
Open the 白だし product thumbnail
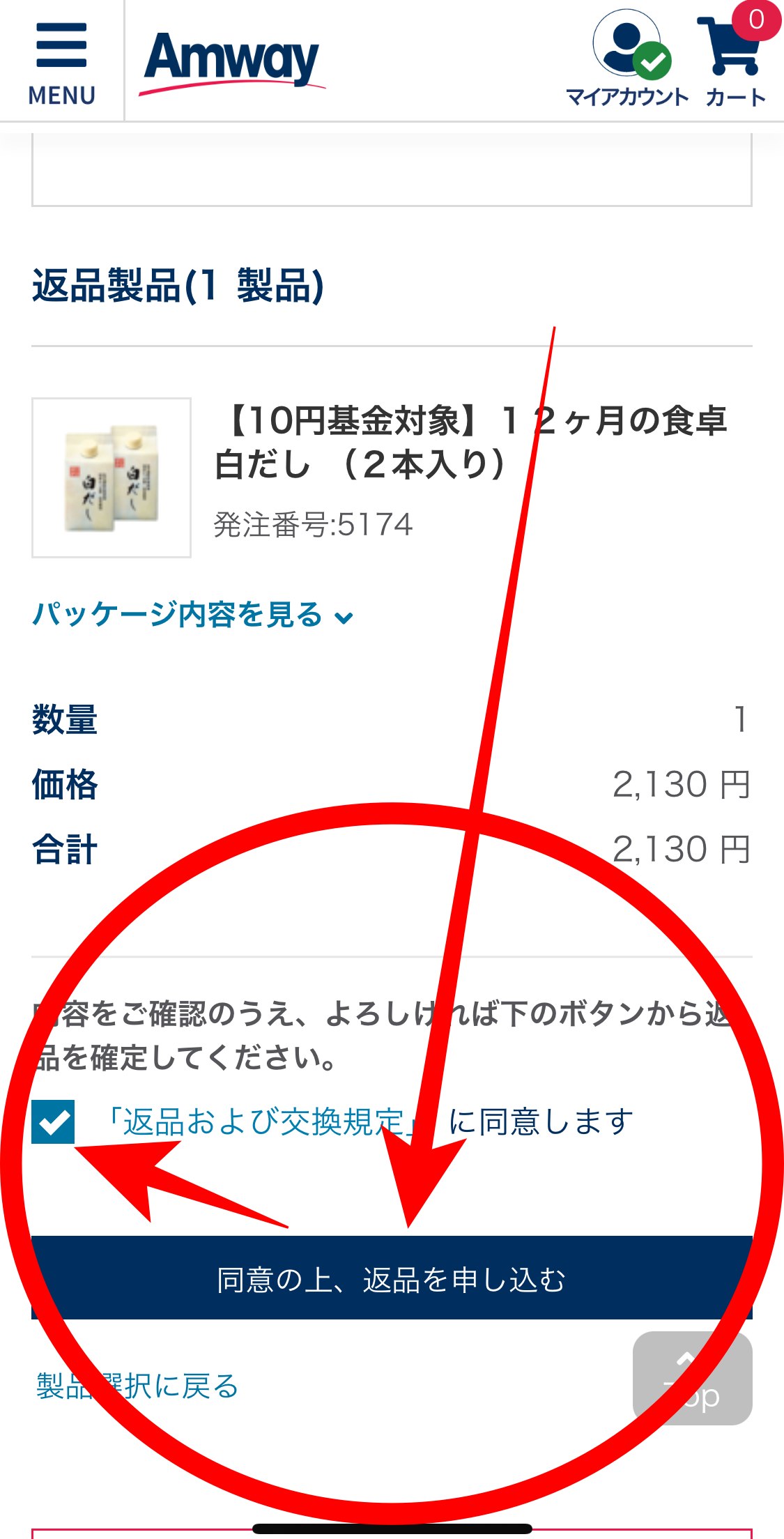pyautogui.click(x=112, y=478)
